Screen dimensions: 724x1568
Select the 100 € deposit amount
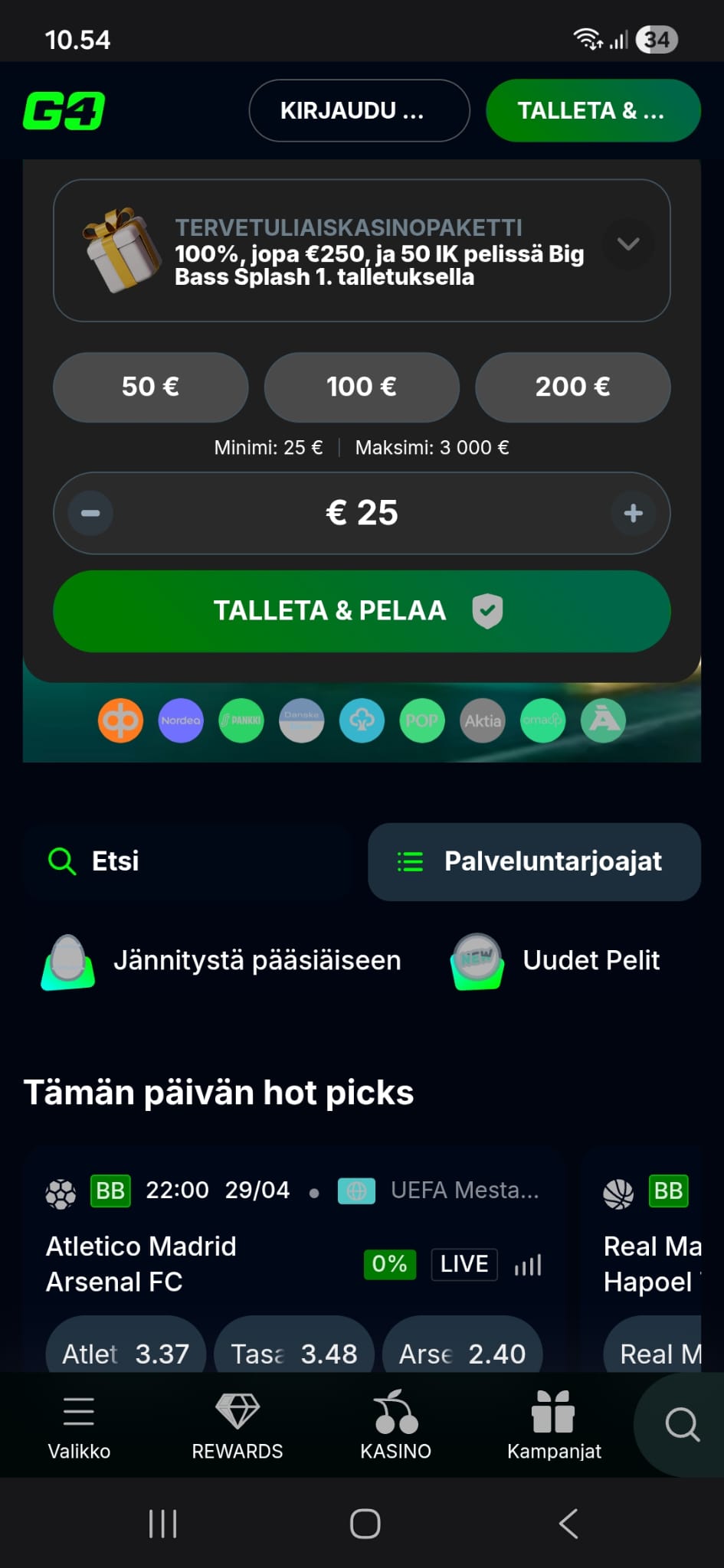tap(362, 387)
